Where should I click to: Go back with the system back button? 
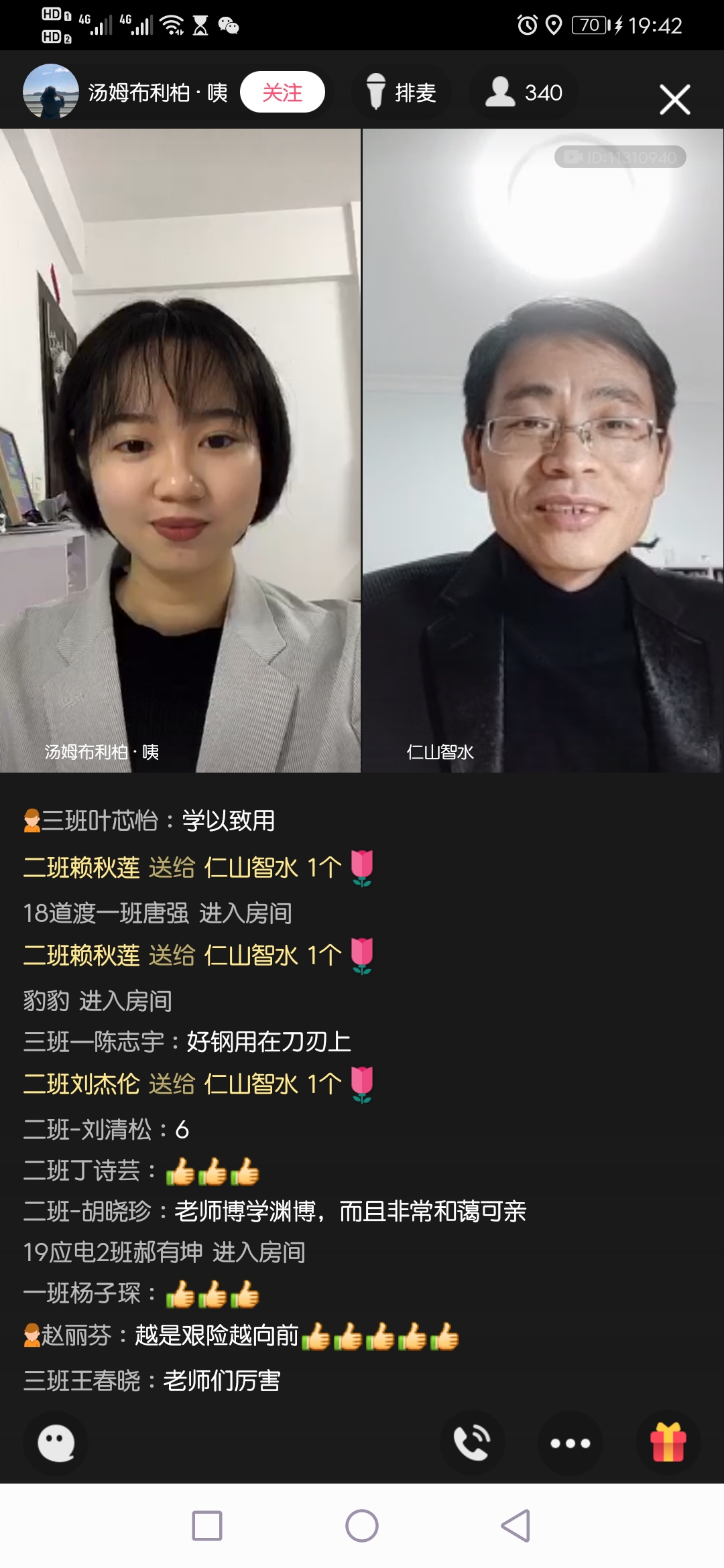click(x=516, y=1526)
